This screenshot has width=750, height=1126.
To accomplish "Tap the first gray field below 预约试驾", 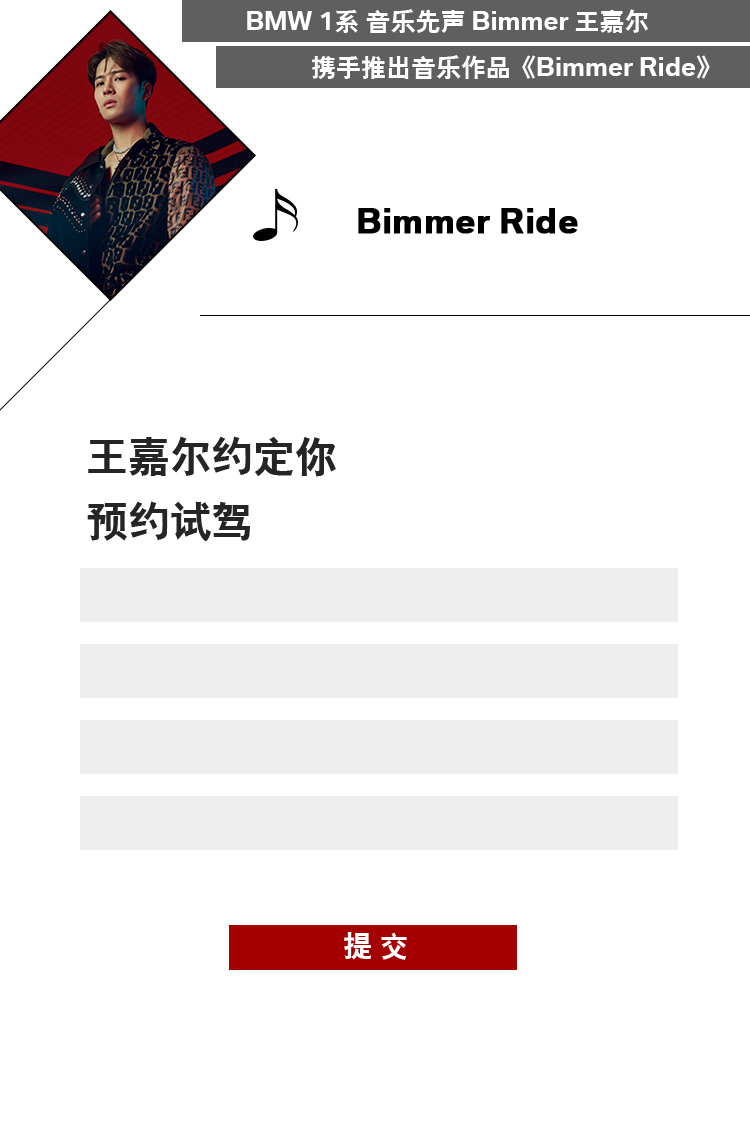I will pyautogui.click(x=378, y=595).
